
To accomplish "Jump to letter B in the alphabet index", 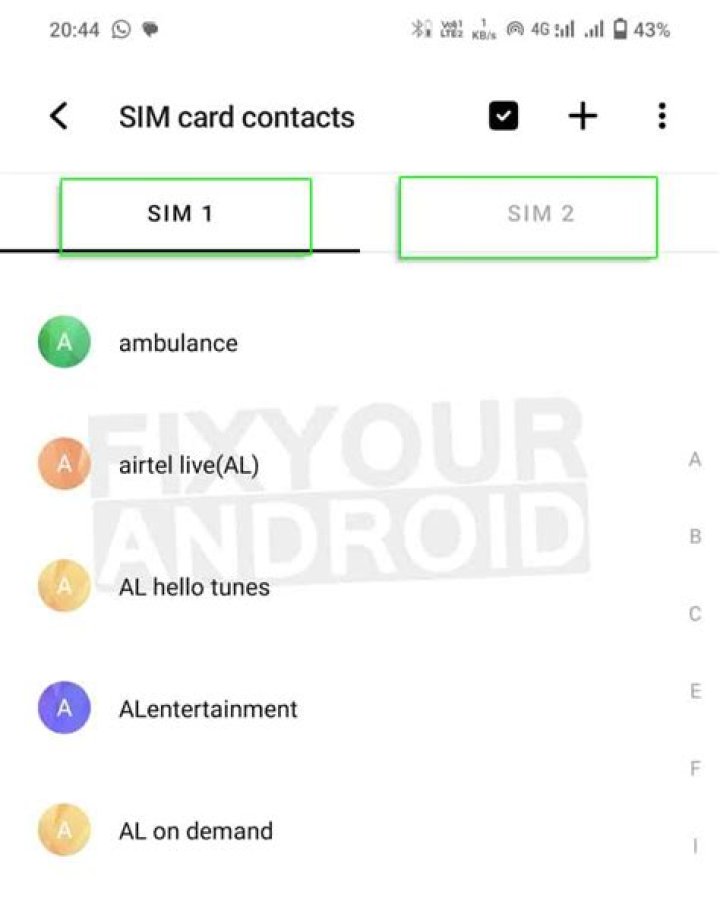I will pos(694,537).
